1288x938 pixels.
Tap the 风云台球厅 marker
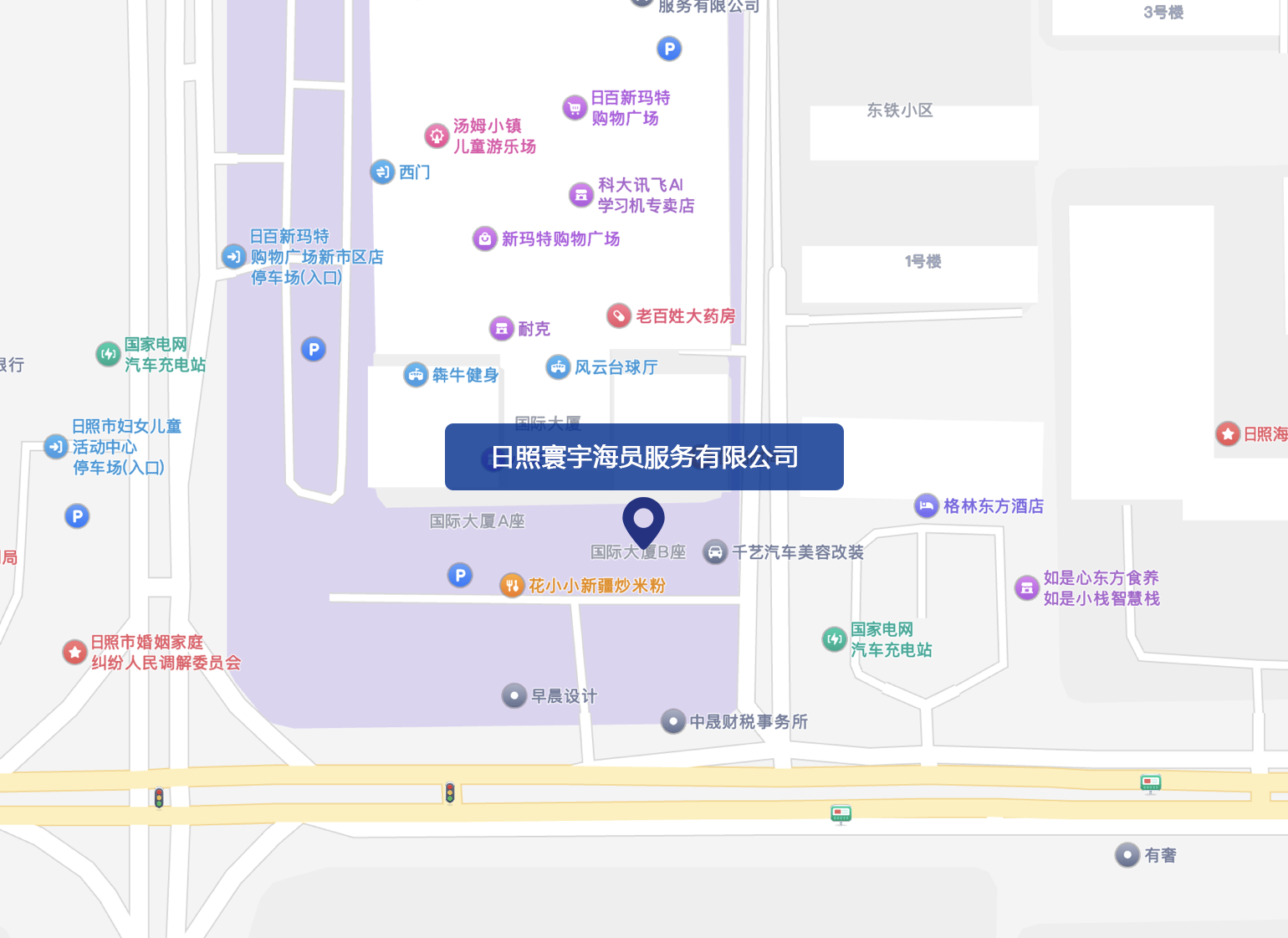pyautogui.click(x=558, y=367)
